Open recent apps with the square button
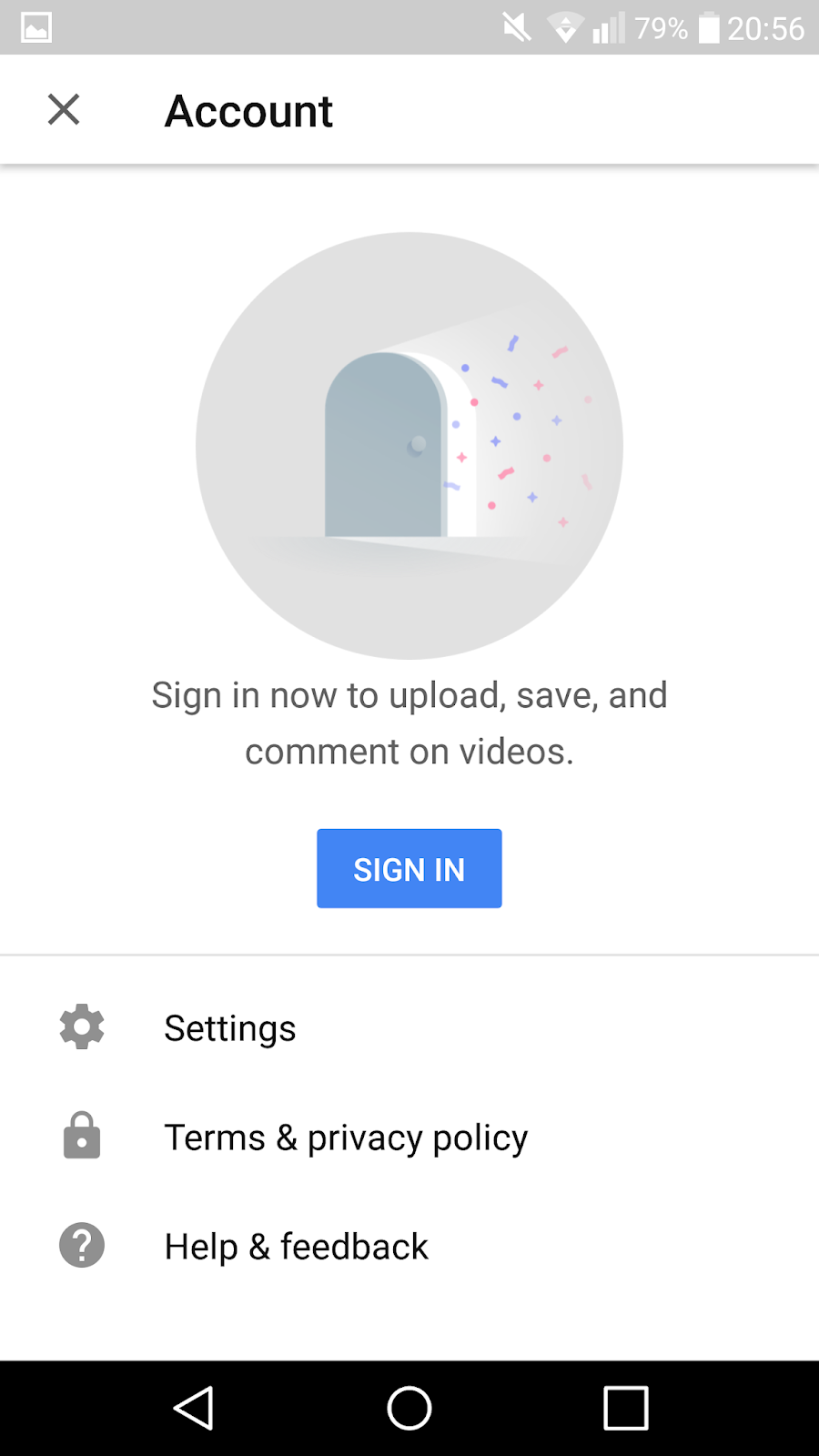This screenshot has height=1456, width=819. click(x=625, y=1407)
